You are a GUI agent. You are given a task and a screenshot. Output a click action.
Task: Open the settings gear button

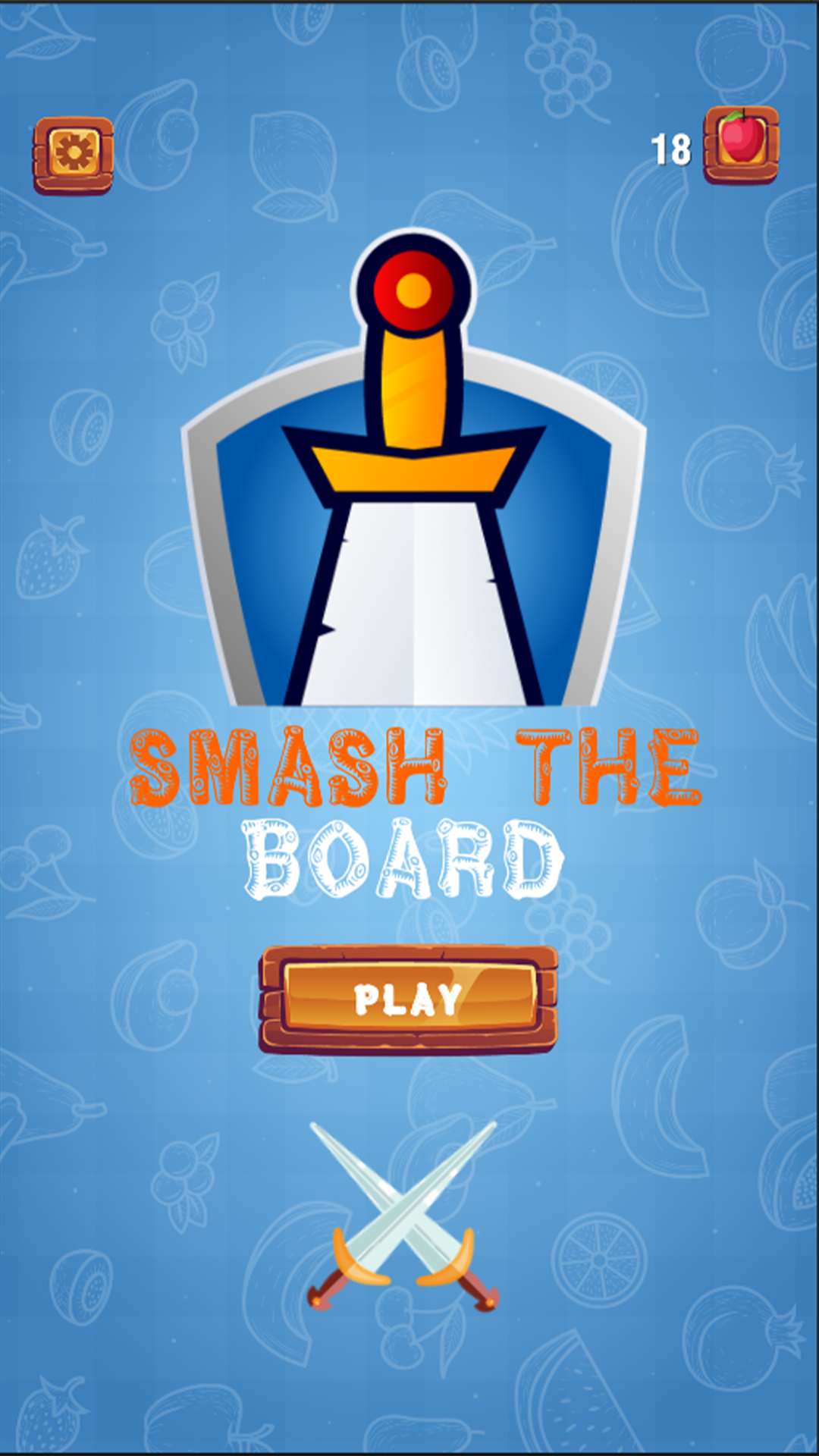pos(73,155)
